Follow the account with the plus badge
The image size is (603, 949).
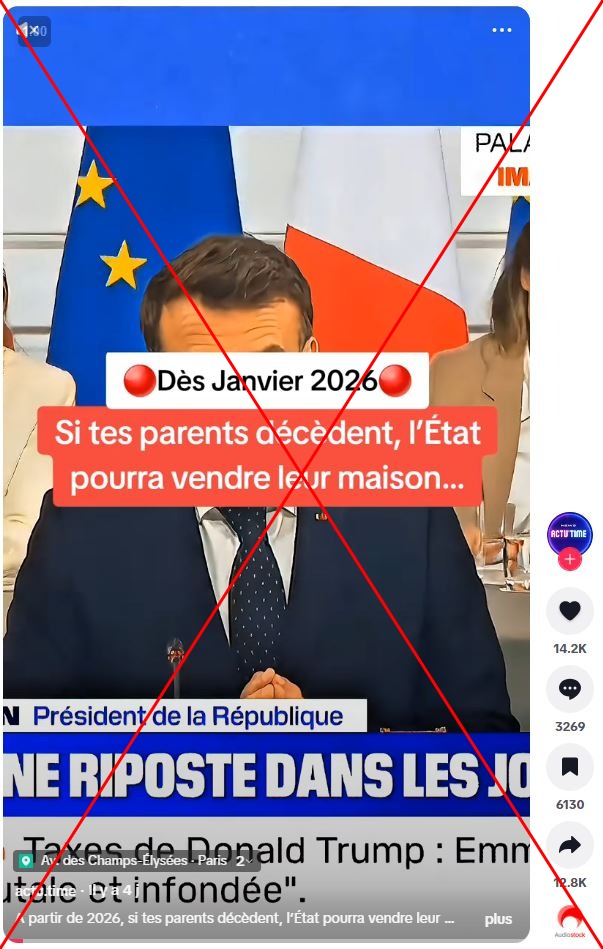[x=570, y=560]
